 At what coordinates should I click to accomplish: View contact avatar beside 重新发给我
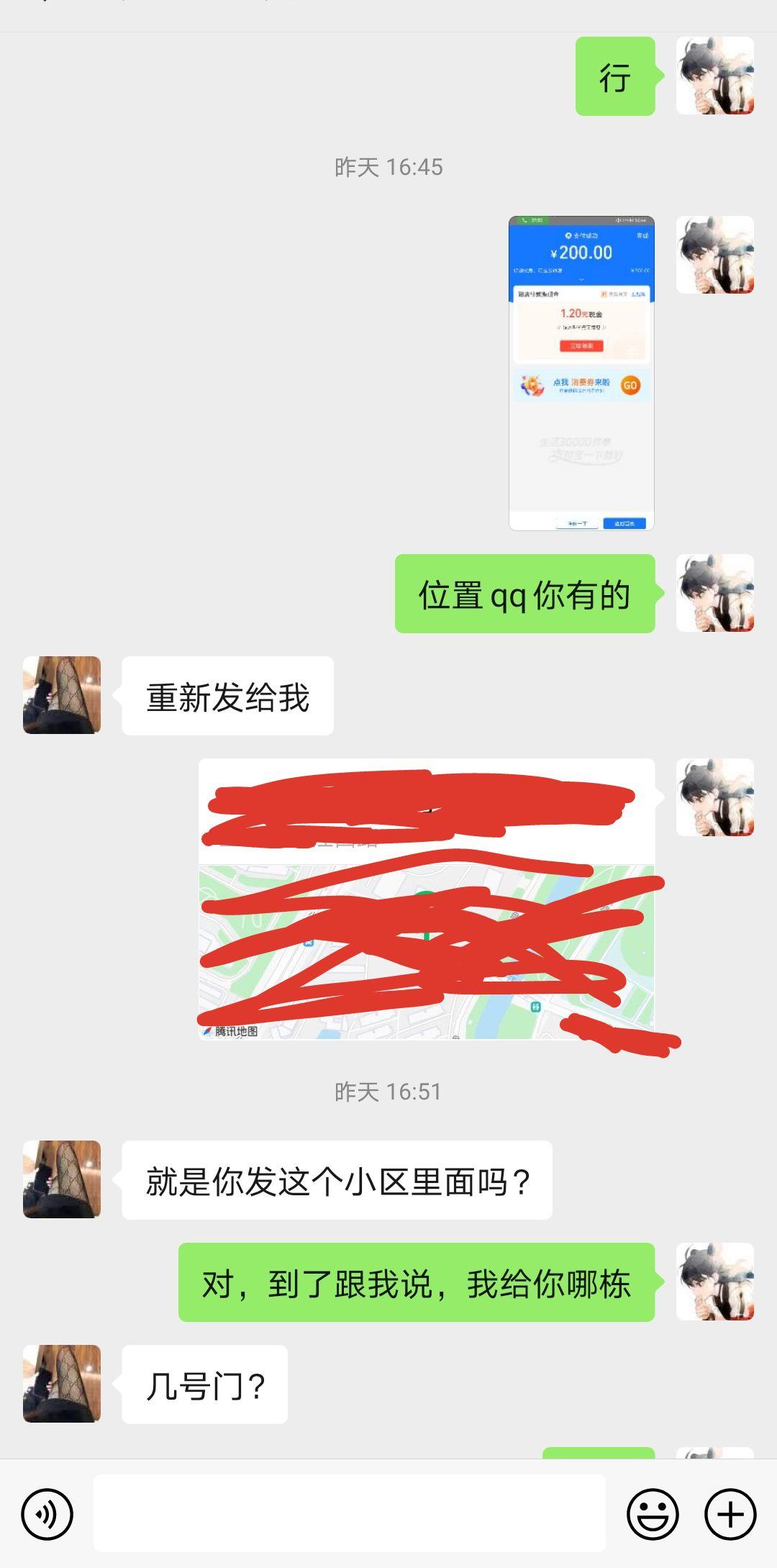pyautogui.click(x=62, y=695)
